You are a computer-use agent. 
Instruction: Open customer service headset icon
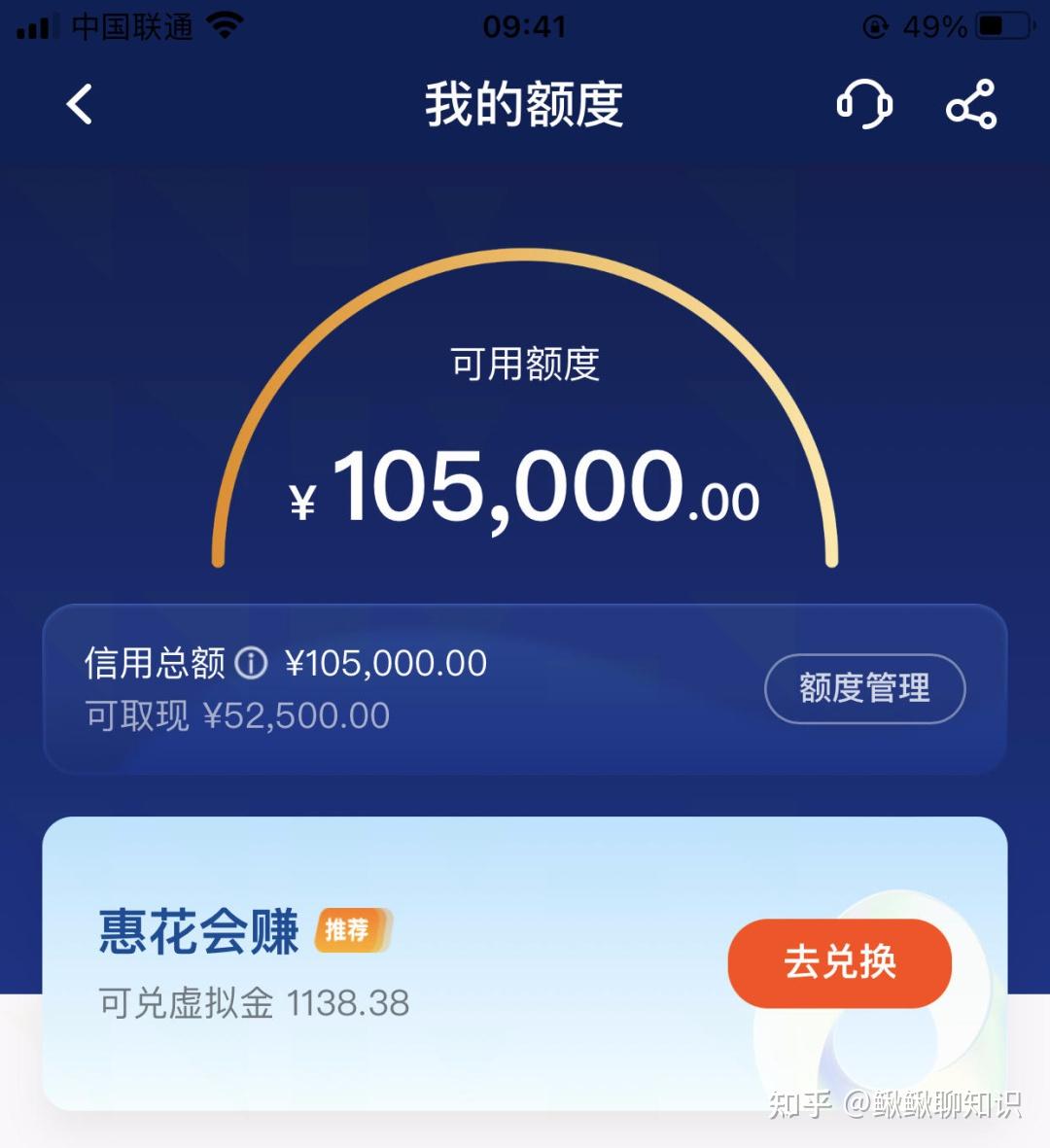pos(864,104)
